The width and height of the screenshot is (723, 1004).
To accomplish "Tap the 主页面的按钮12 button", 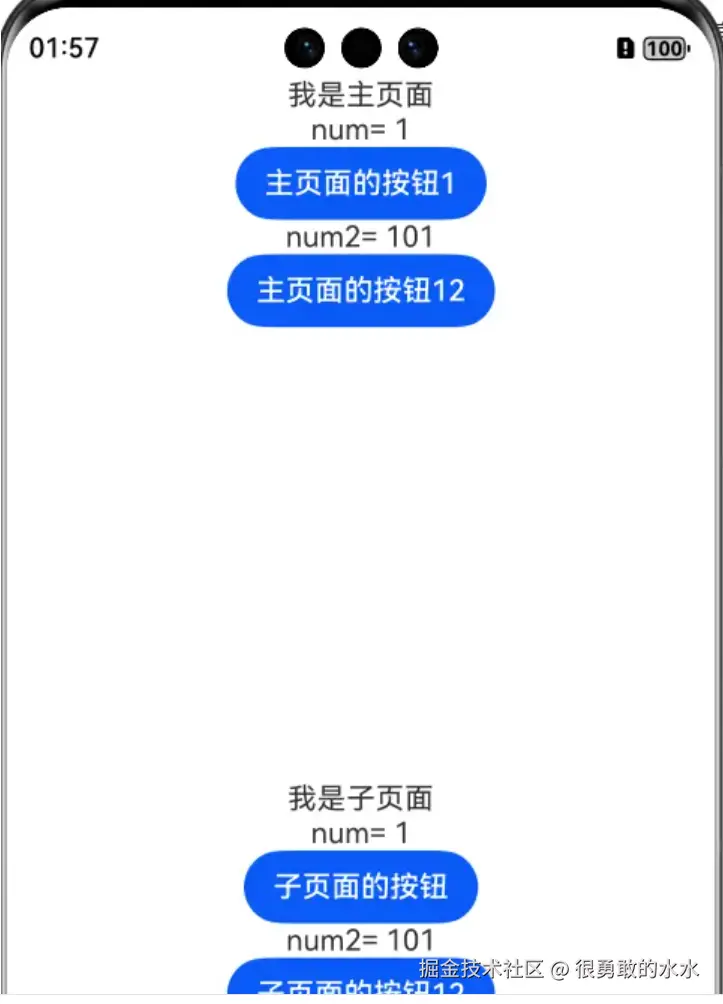I will pos(360,290).
